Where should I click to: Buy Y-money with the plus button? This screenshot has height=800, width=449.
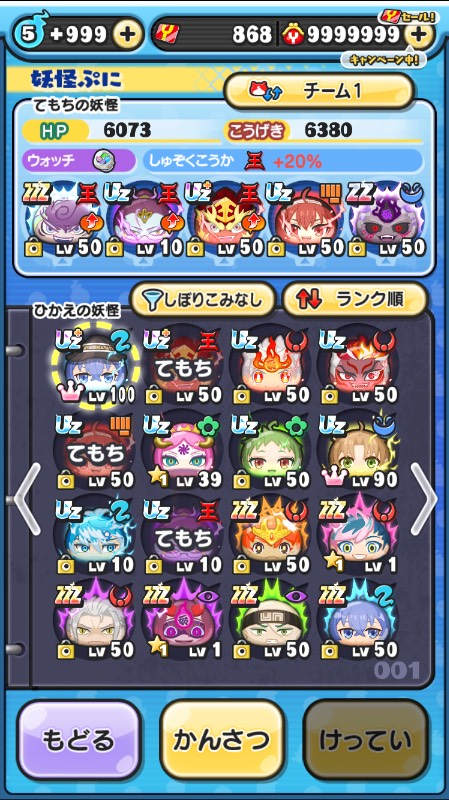point(418,34)
